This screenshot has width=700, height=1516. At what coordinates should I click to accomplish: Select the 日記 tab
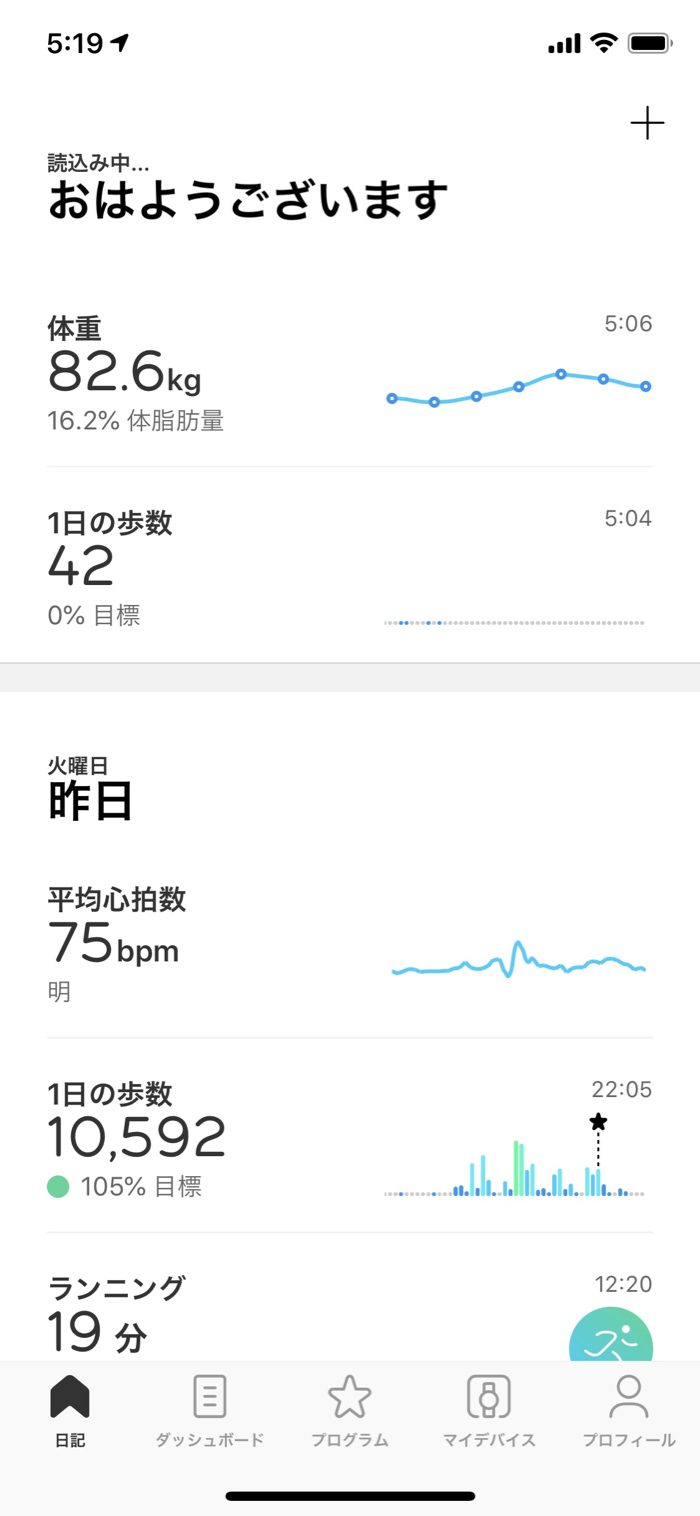coord(70,1412)
